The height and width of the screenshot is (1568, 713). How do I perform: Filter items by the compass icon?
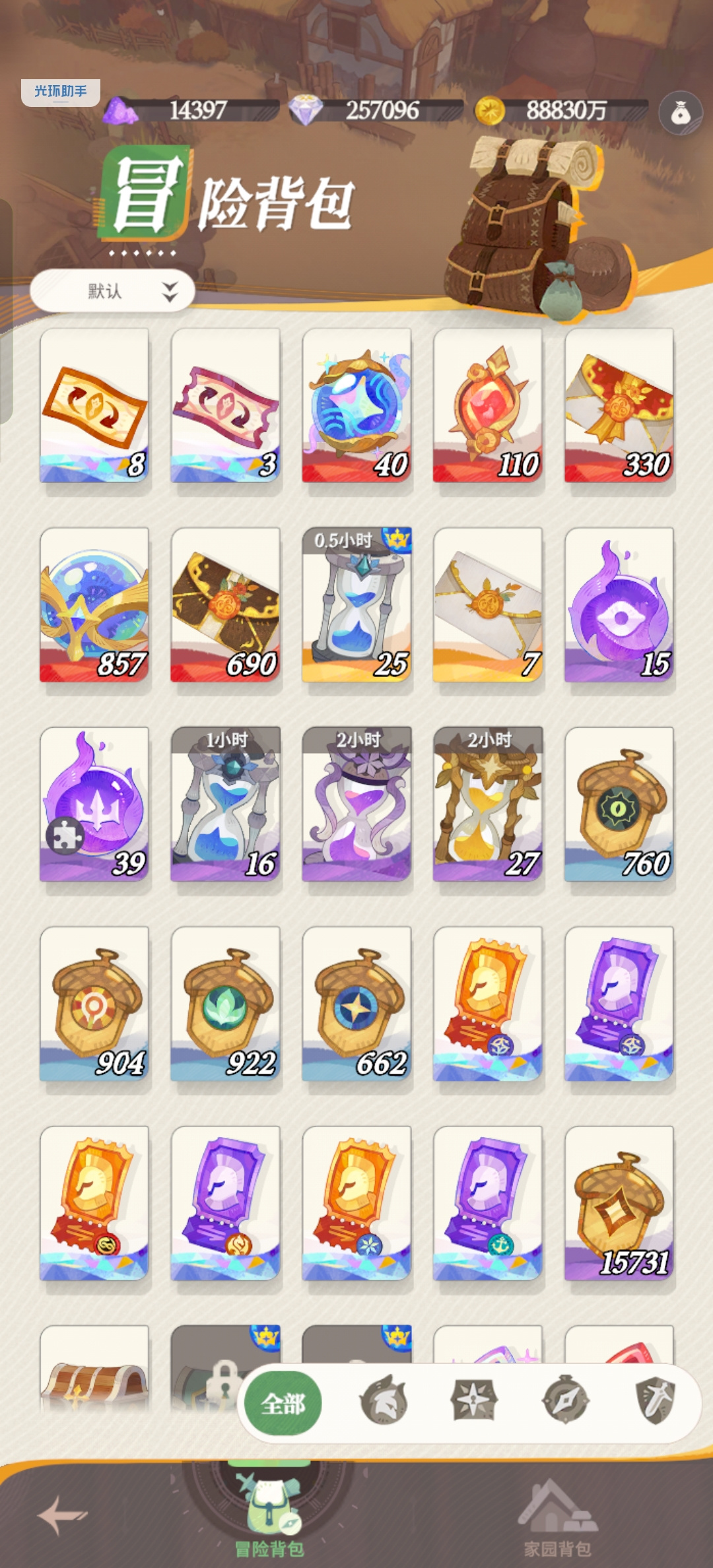tap(565, 1400)
